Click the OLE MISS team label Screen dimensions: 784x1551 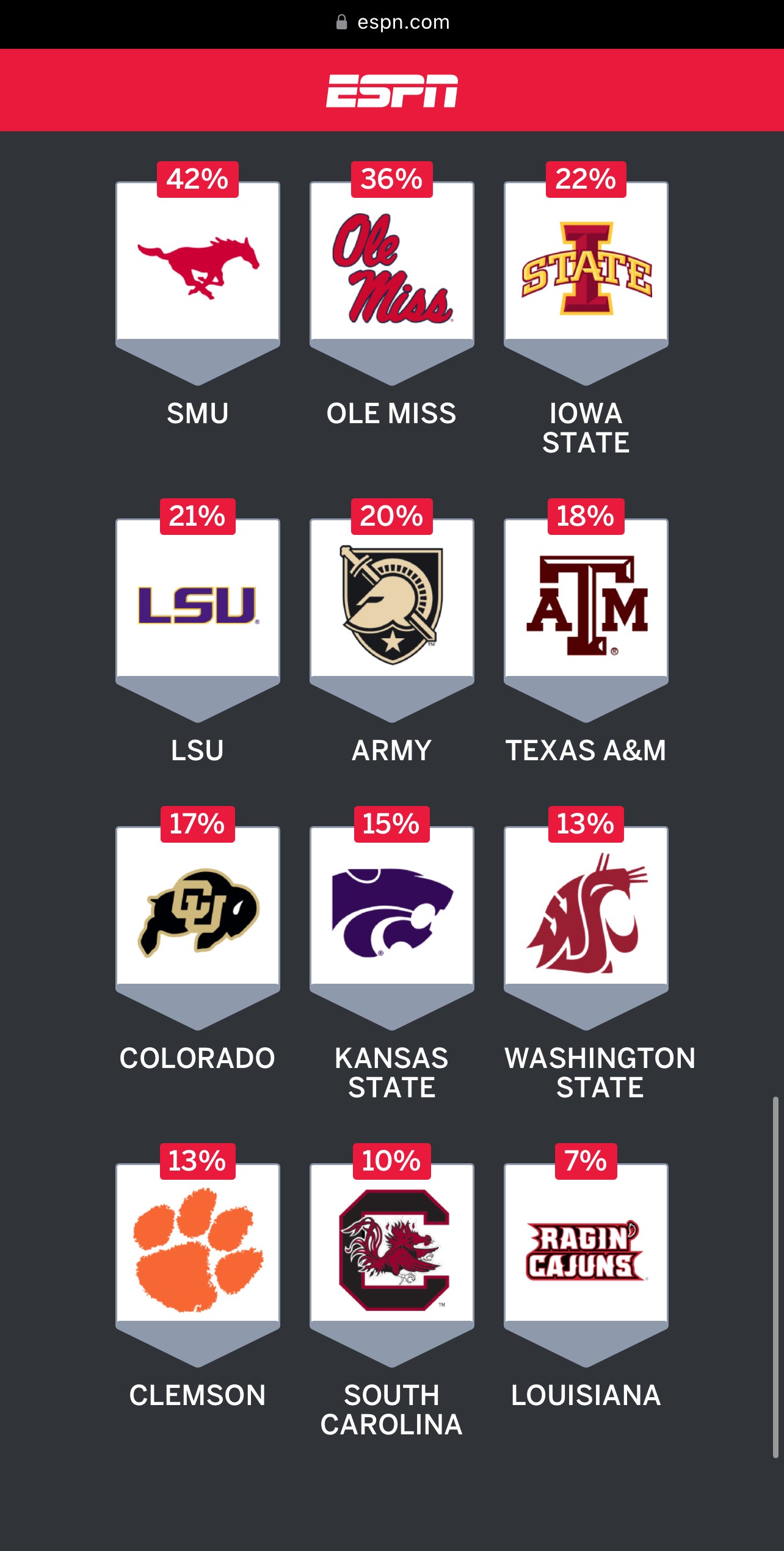click(x=391, y=413)
